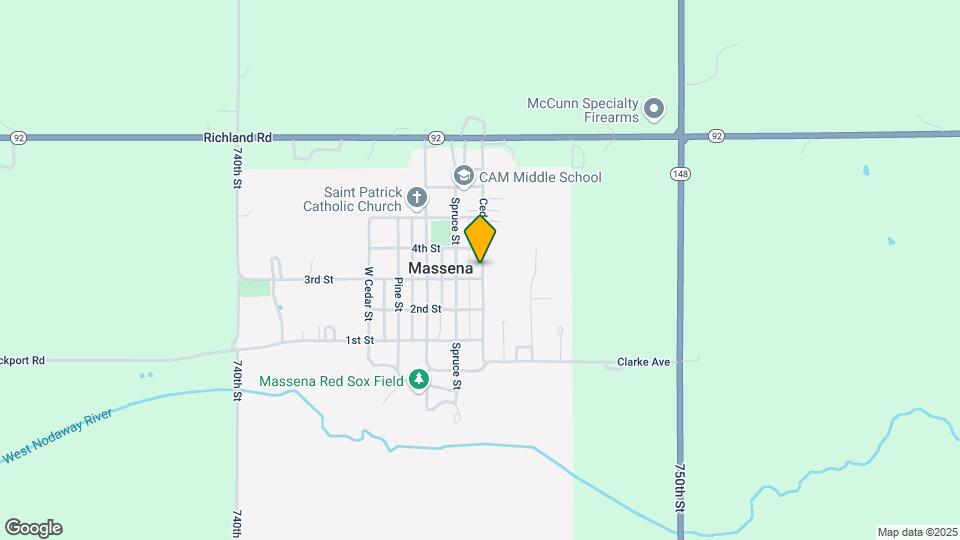This screenshot has height=540, width=960.
Task: Select Massena Red Sox Field park pin
Action: 419,380
